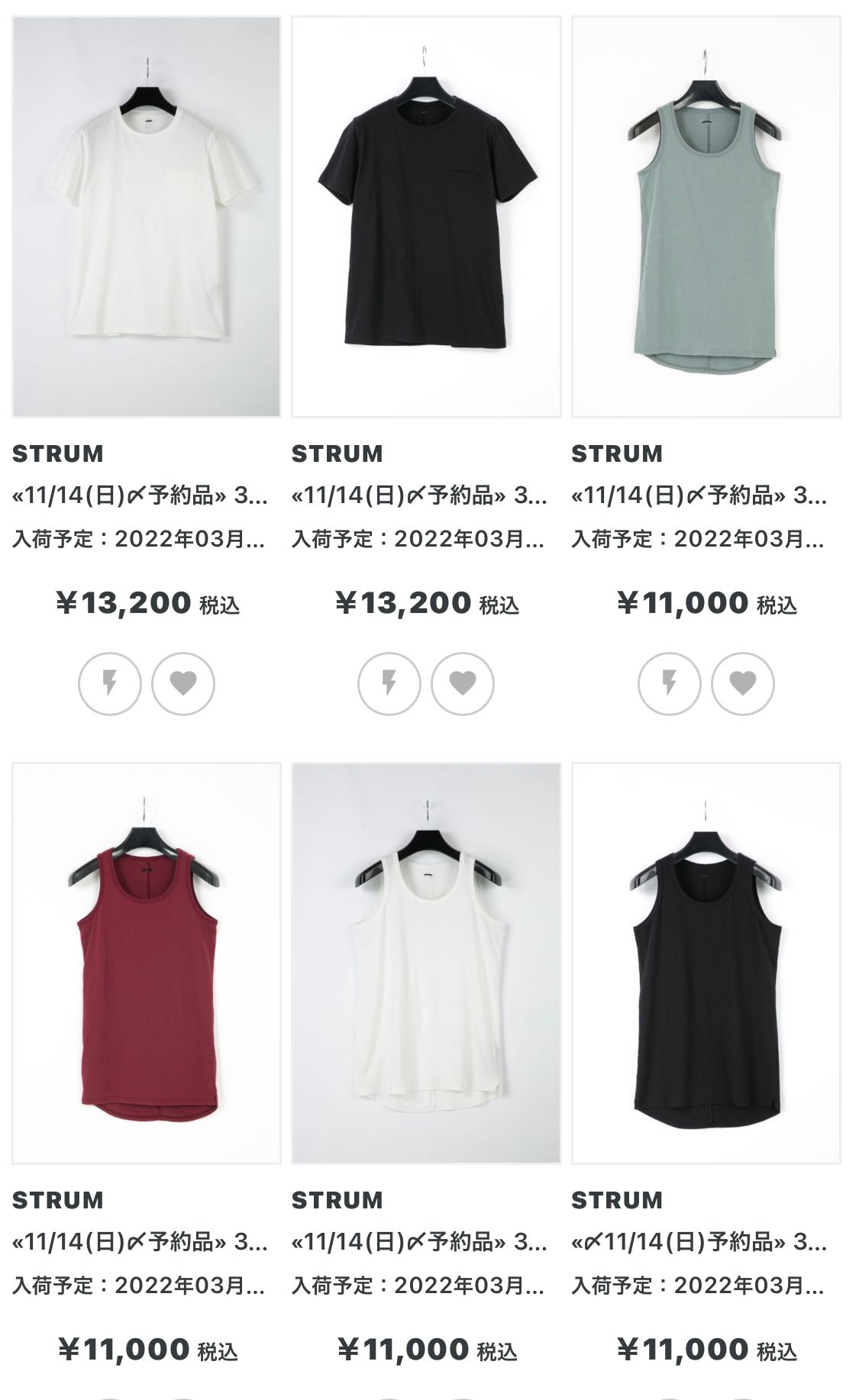
Task: Tap lightning icon under grey-green tank top
Action: 670,683
